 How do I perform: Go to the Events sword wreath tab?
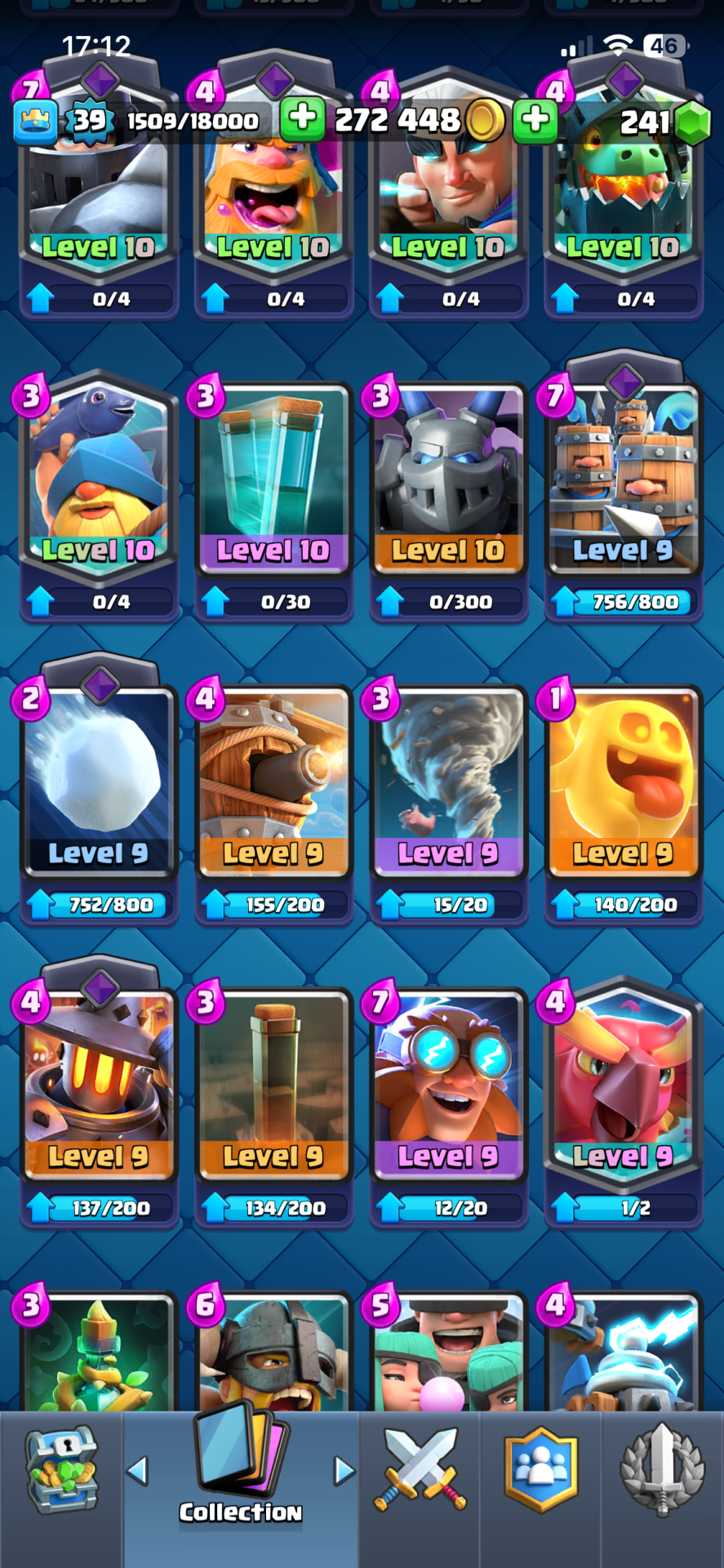[x=662, y=1470]
